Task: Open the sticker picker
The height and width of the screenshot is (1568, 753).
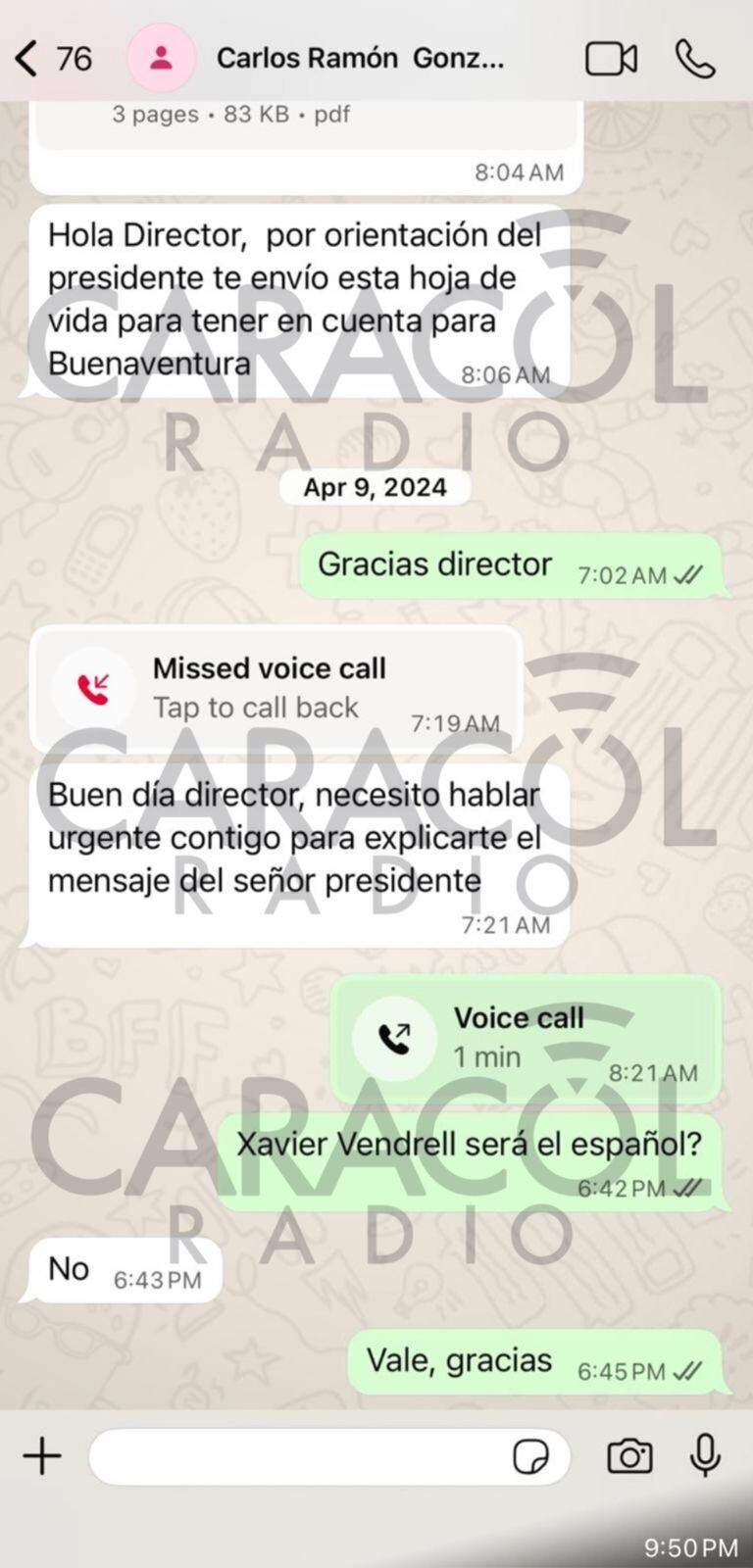Action: pyautogui.click(x=530, y=1457)
